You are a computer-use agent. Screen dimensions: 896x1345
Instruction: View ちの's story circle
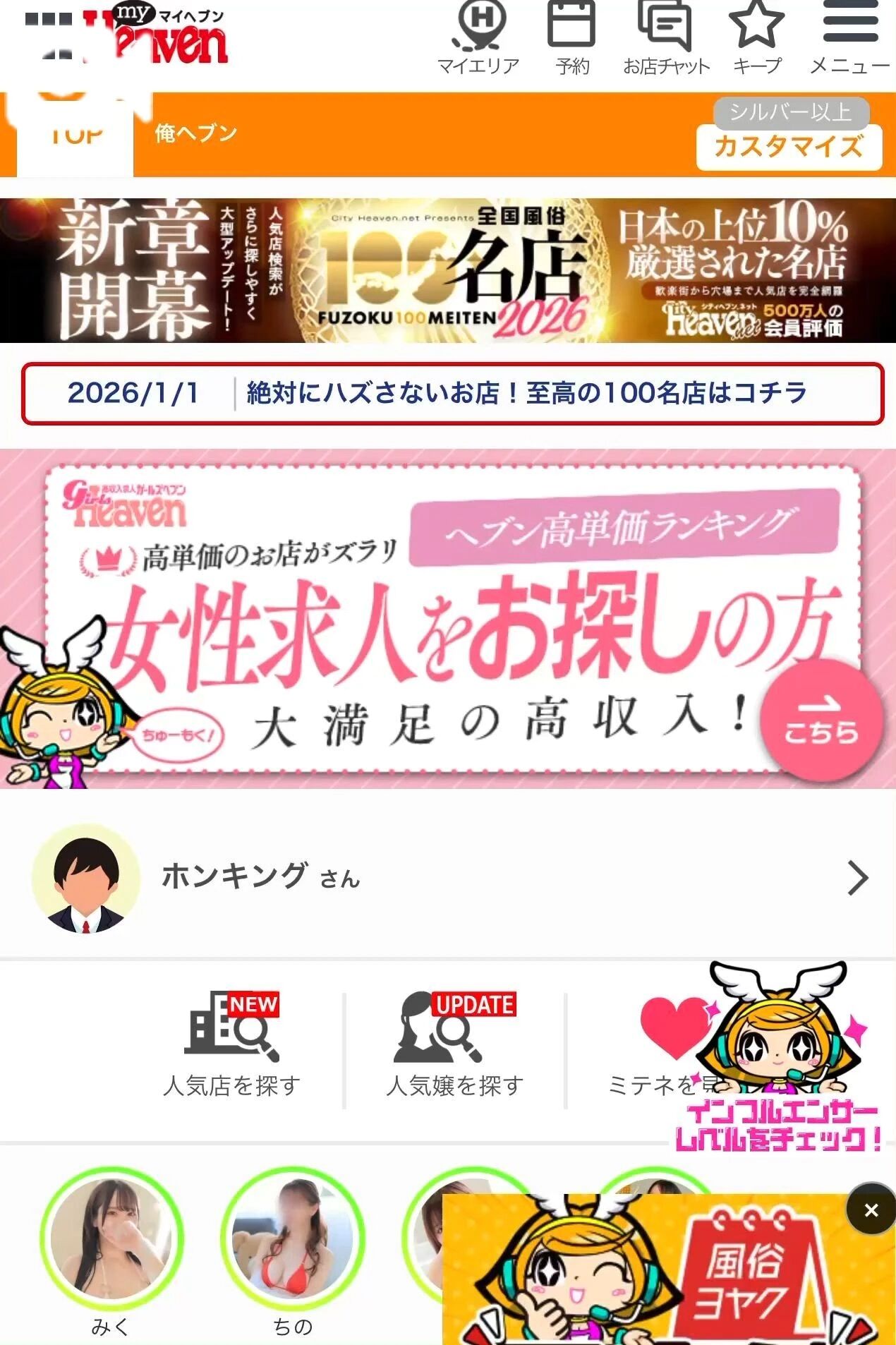click(x=293, y=1240)
